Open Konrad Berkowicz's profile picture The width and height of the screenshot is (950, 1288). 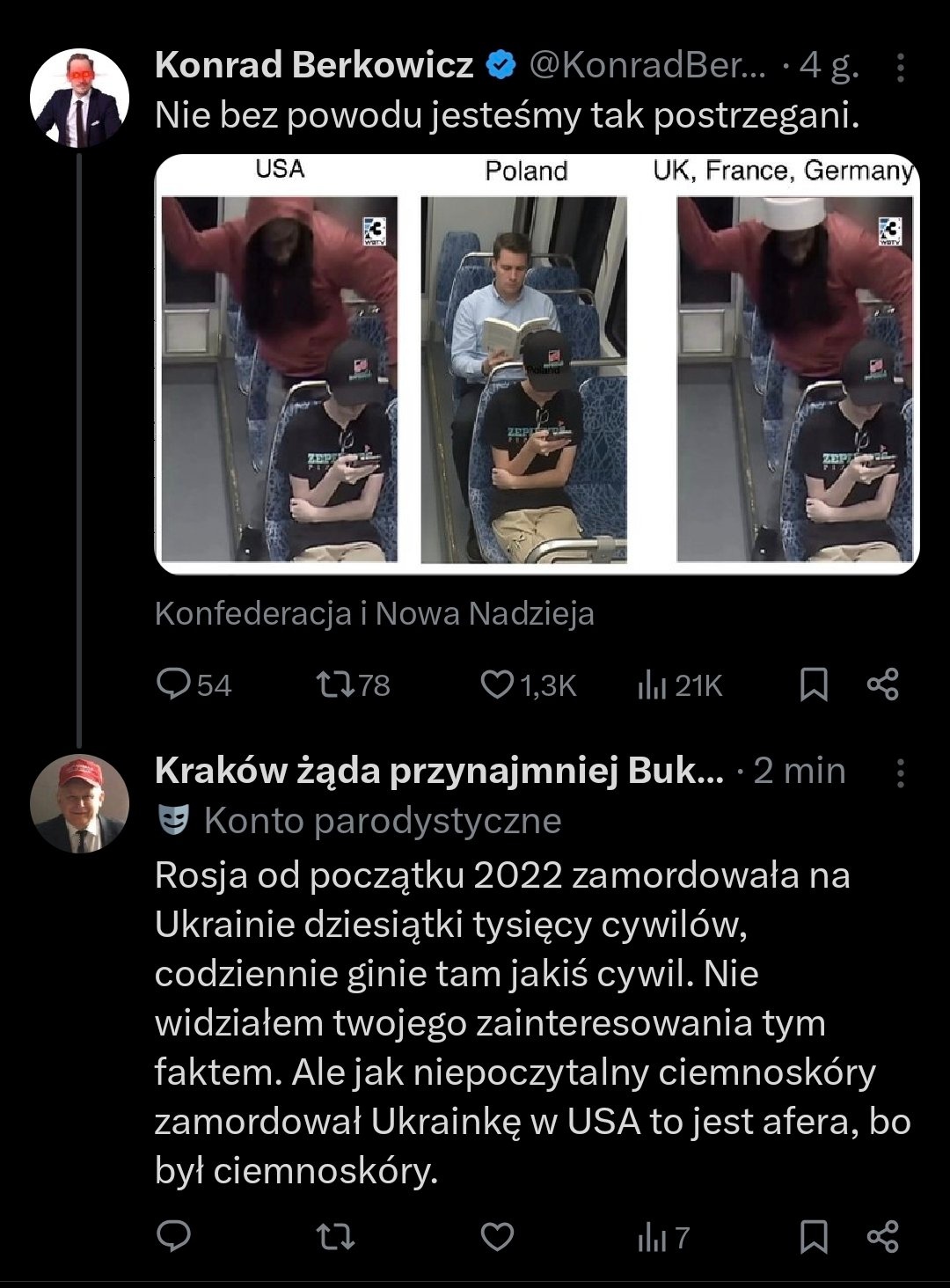[x=79, y=98]
